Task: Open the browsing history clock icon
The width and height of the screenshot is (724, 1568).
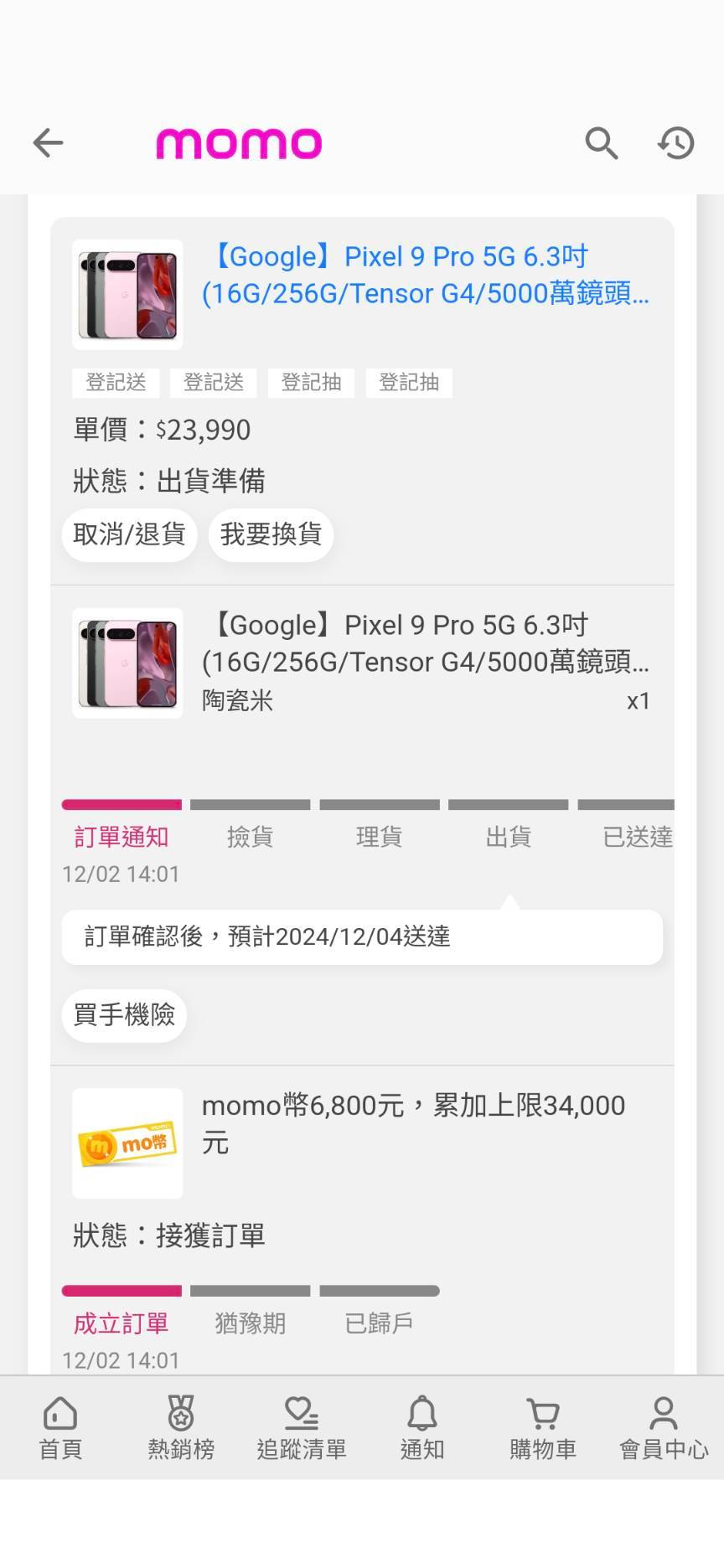Action: pyautogui.click(x=675, y=143)
